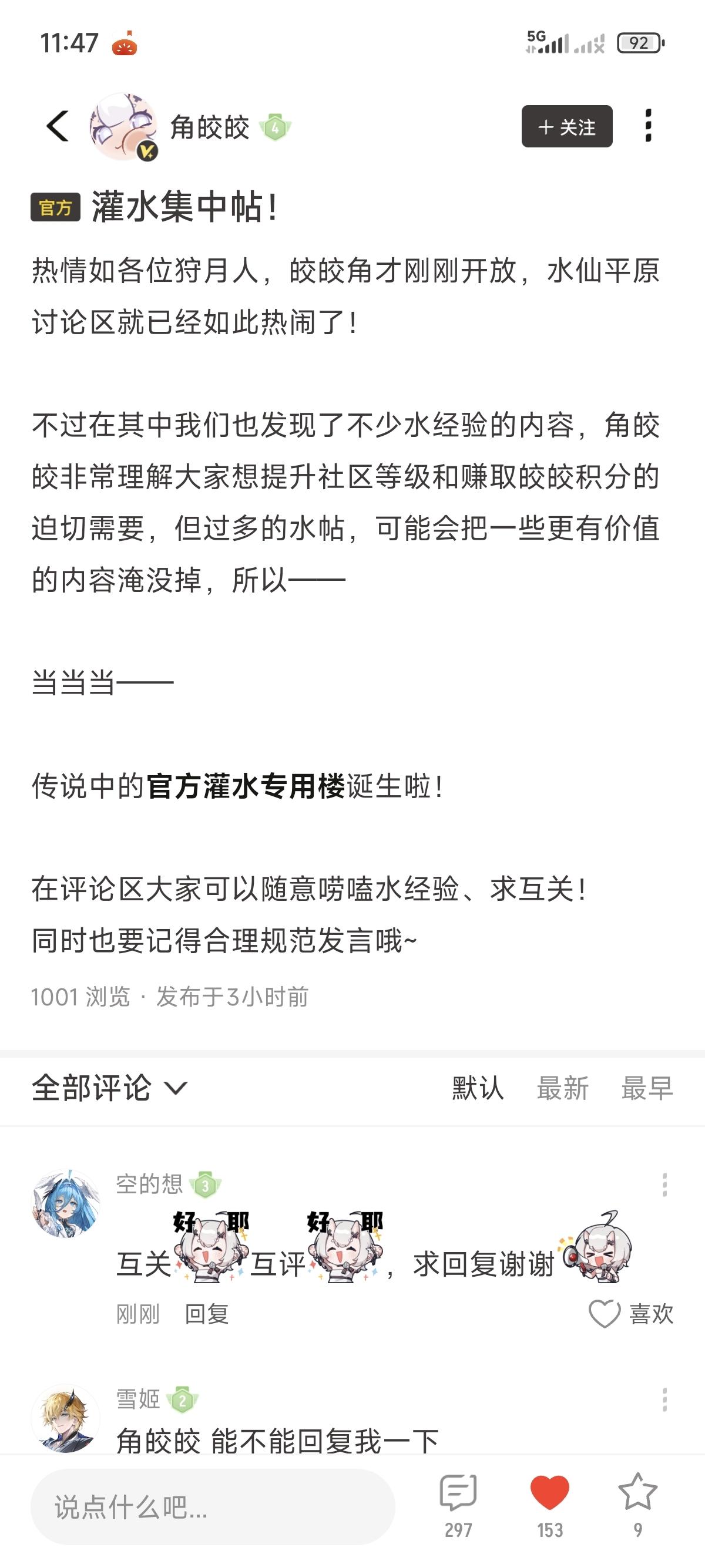
Task: Tap the 说点什么吧 comment field
Action: pos(213,1507)
